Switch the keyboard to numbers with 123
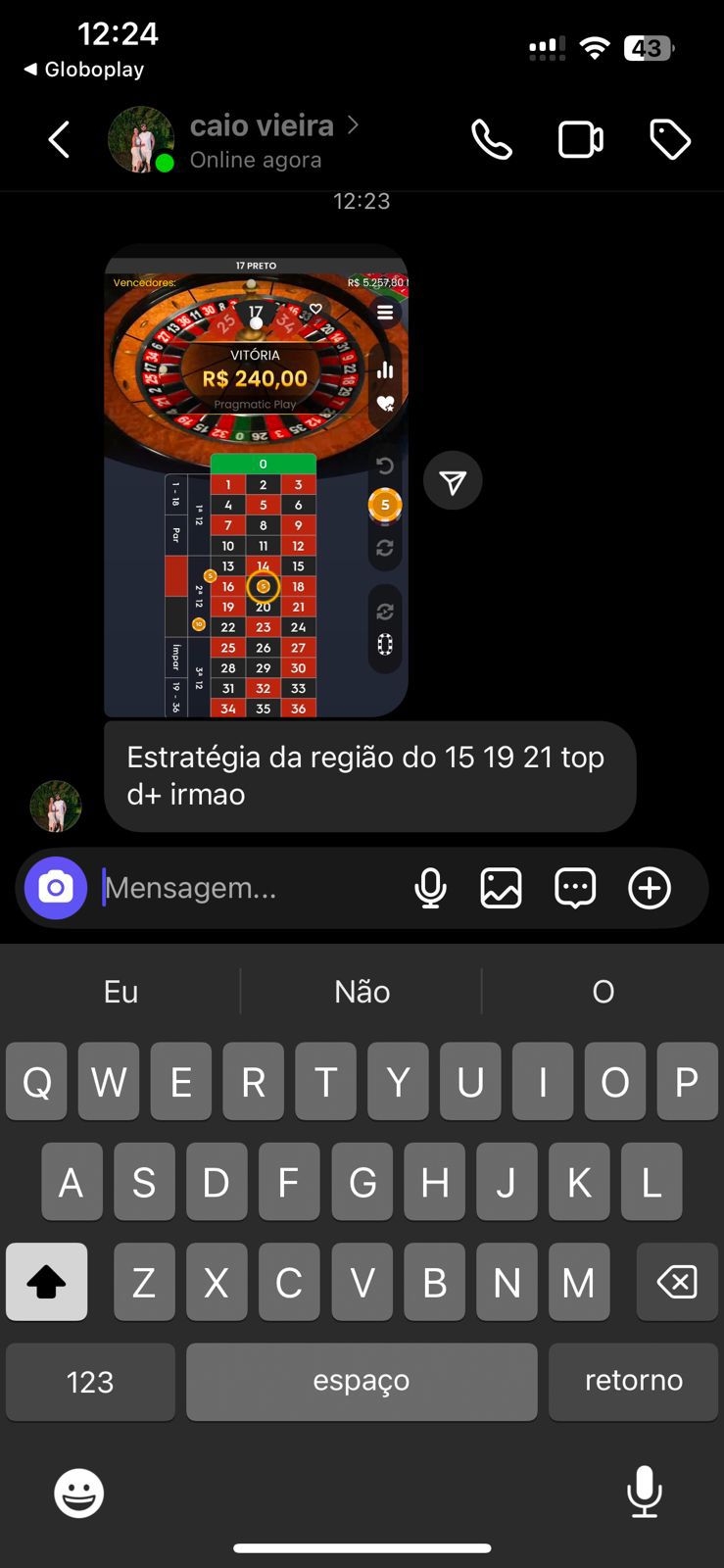 click(x=90, y=1382)
